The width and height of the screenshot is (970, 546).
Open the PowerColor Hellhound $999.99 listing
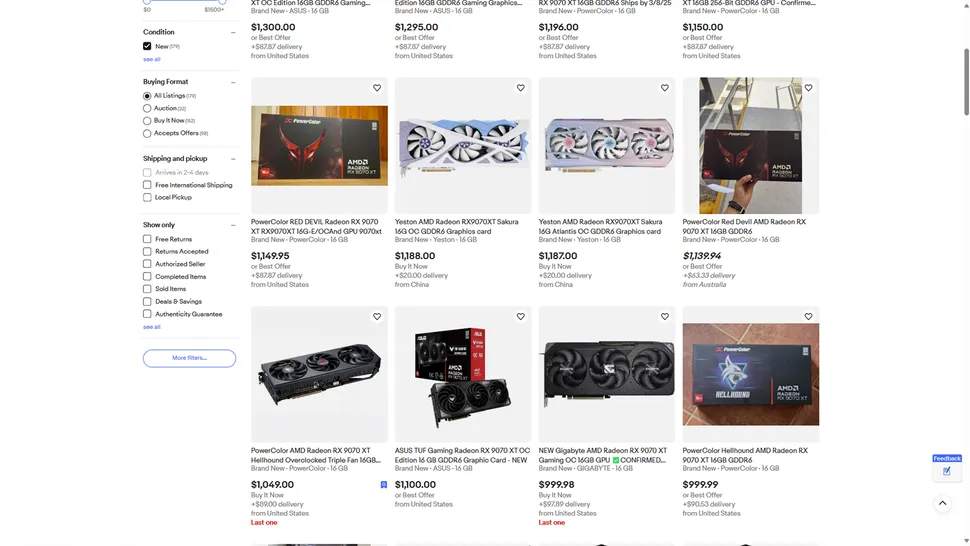point(744,455)
